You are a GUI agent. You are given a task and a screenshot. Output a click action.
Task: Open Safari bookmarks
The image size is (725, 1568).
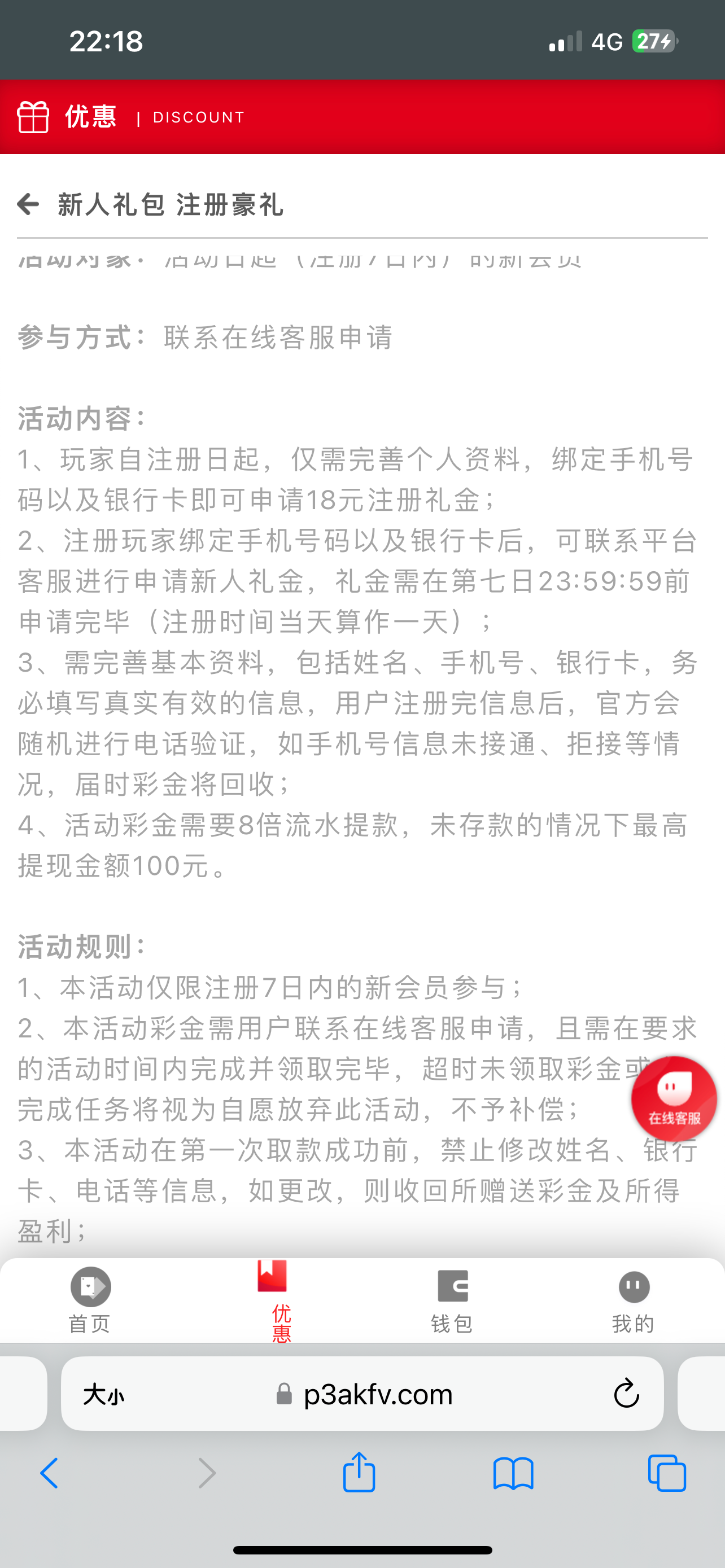[x=513, y=1474]
